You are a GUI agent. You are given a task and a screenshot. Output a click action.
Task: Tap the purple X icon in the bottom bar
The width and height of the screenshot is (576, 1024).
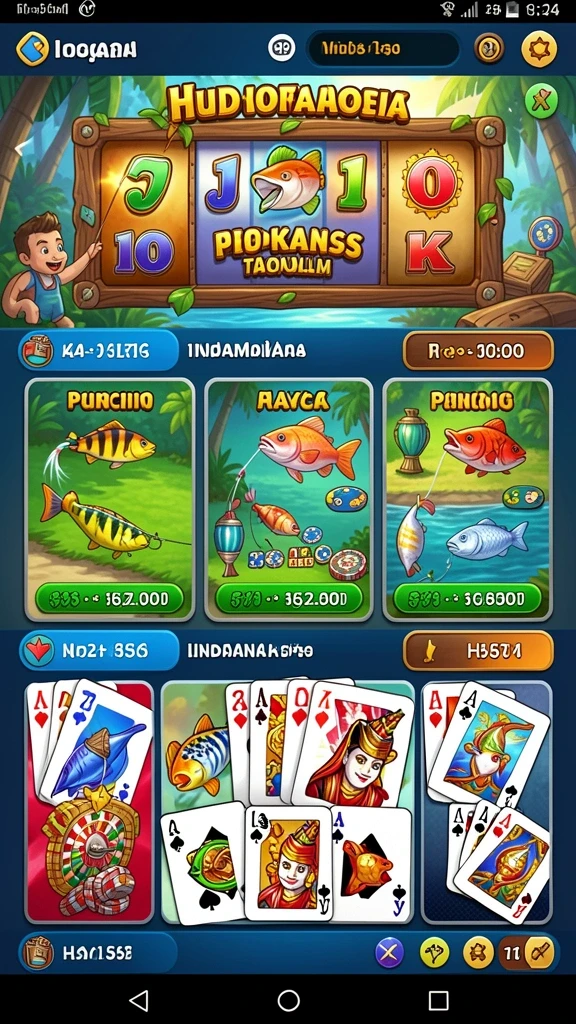[389, 953]
